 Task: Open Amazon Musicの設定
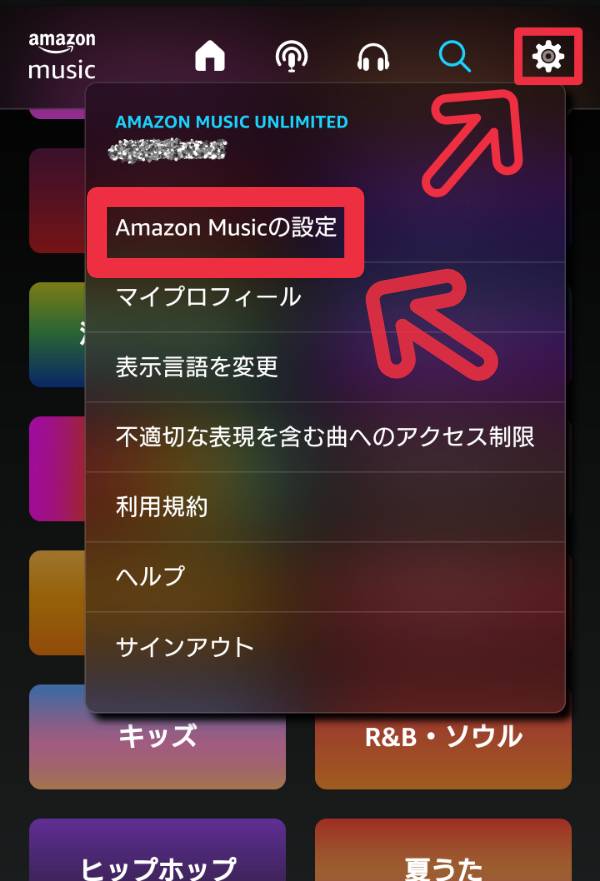(x=226, y=228)
